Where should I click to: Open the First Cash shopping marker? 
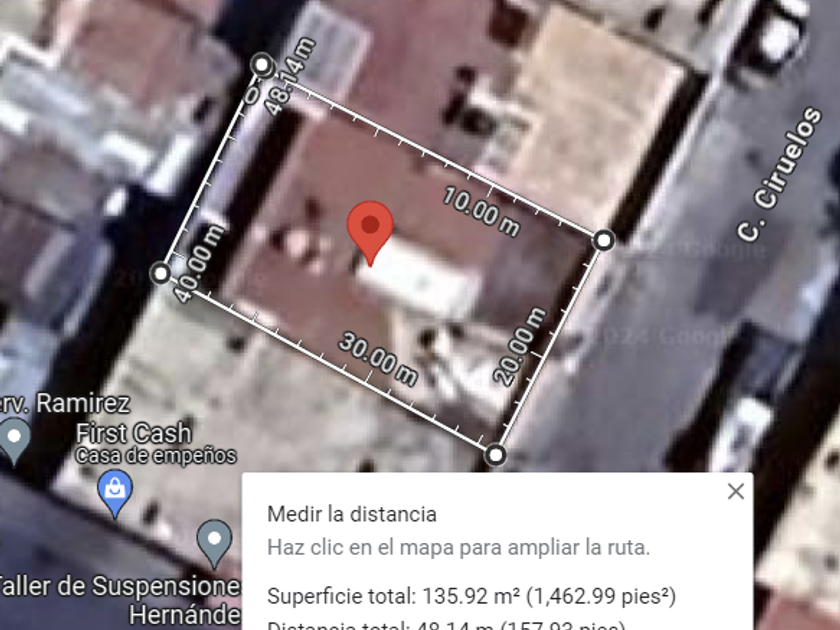click(115, 493)
